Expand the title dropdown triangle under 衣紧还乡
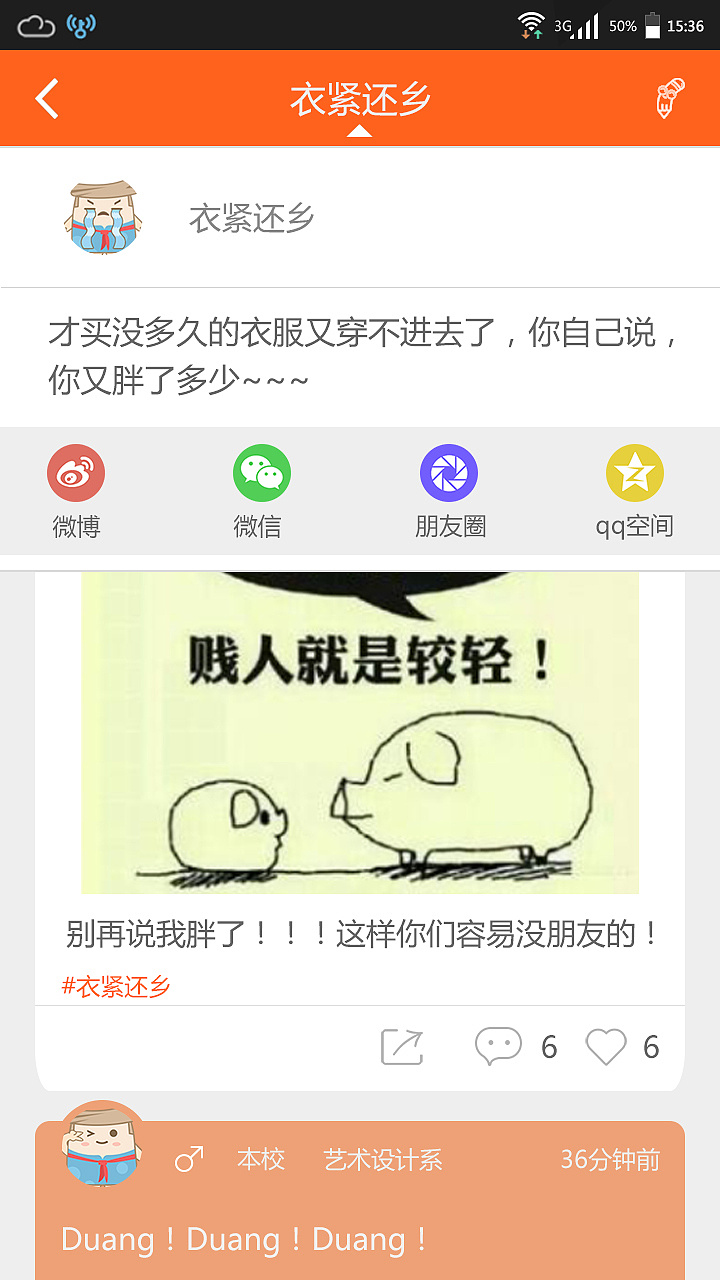 point(360,128)
